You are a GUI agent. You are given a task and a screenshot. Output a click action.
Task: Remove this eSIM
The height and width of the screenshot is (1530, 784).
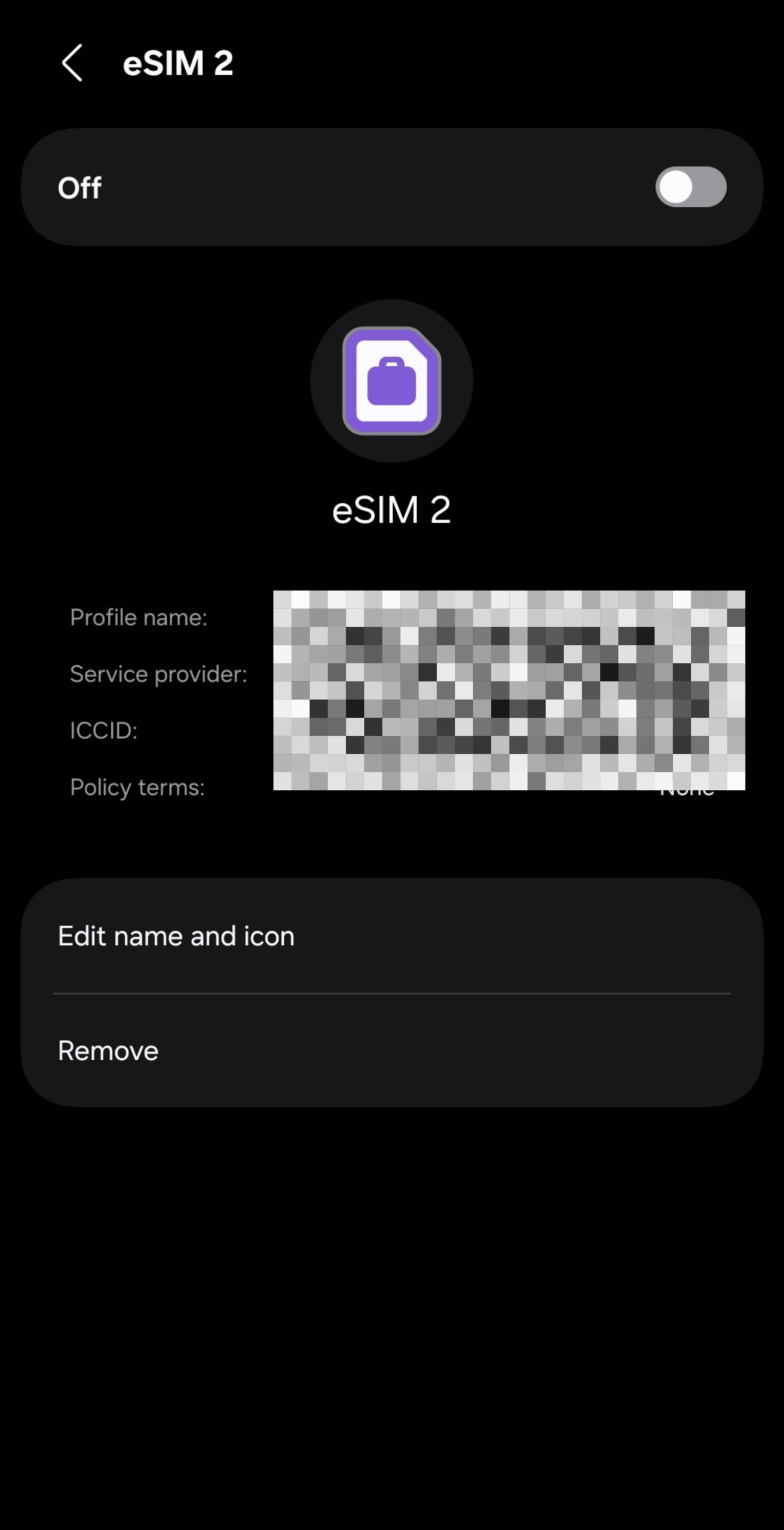click(x=108, y=1051)
